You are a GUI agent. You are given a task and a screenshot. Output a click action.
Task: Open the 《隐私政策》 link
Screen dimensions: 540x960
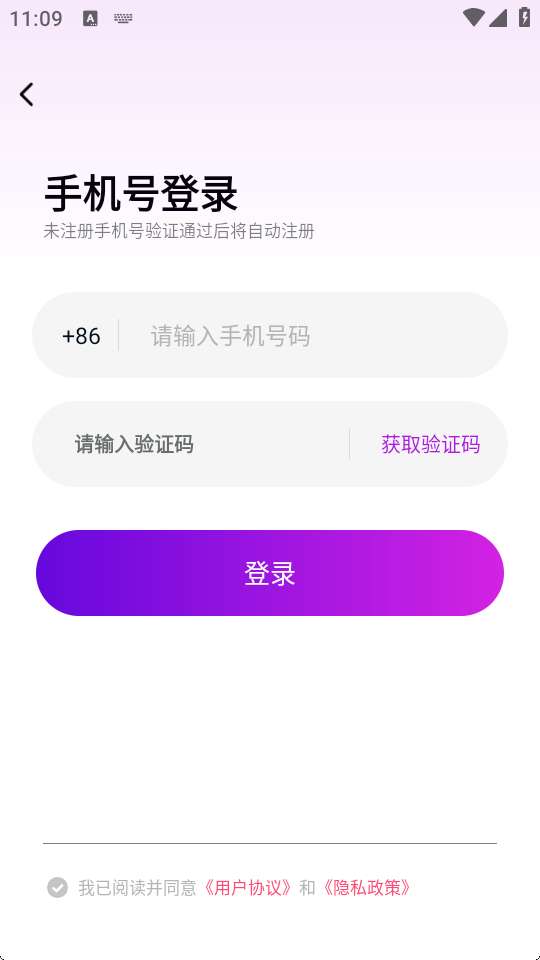coord(366,888)
